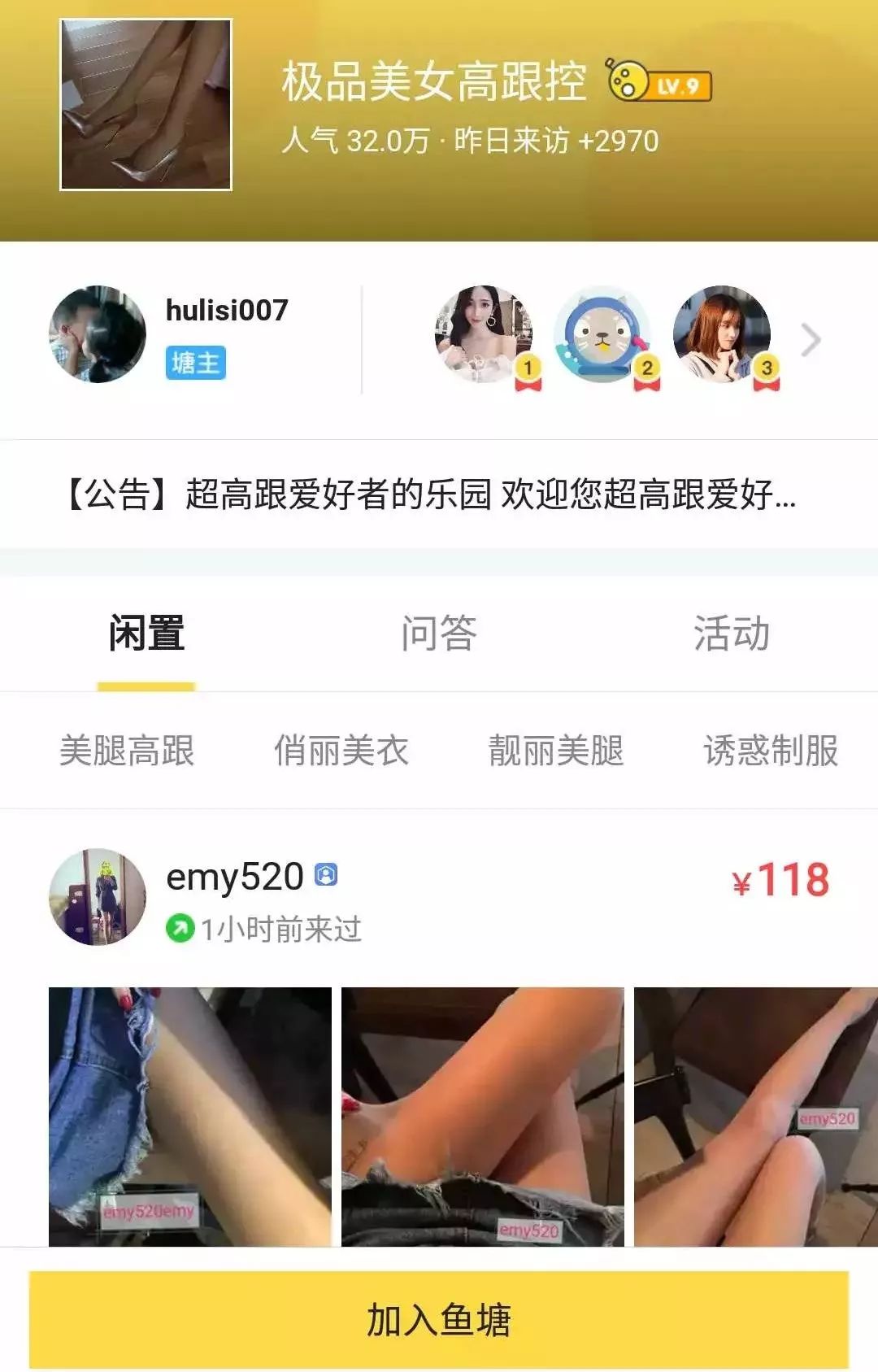Open the No.3 ranked member's avatar
878x1372 pixels.
click(722, 331)
